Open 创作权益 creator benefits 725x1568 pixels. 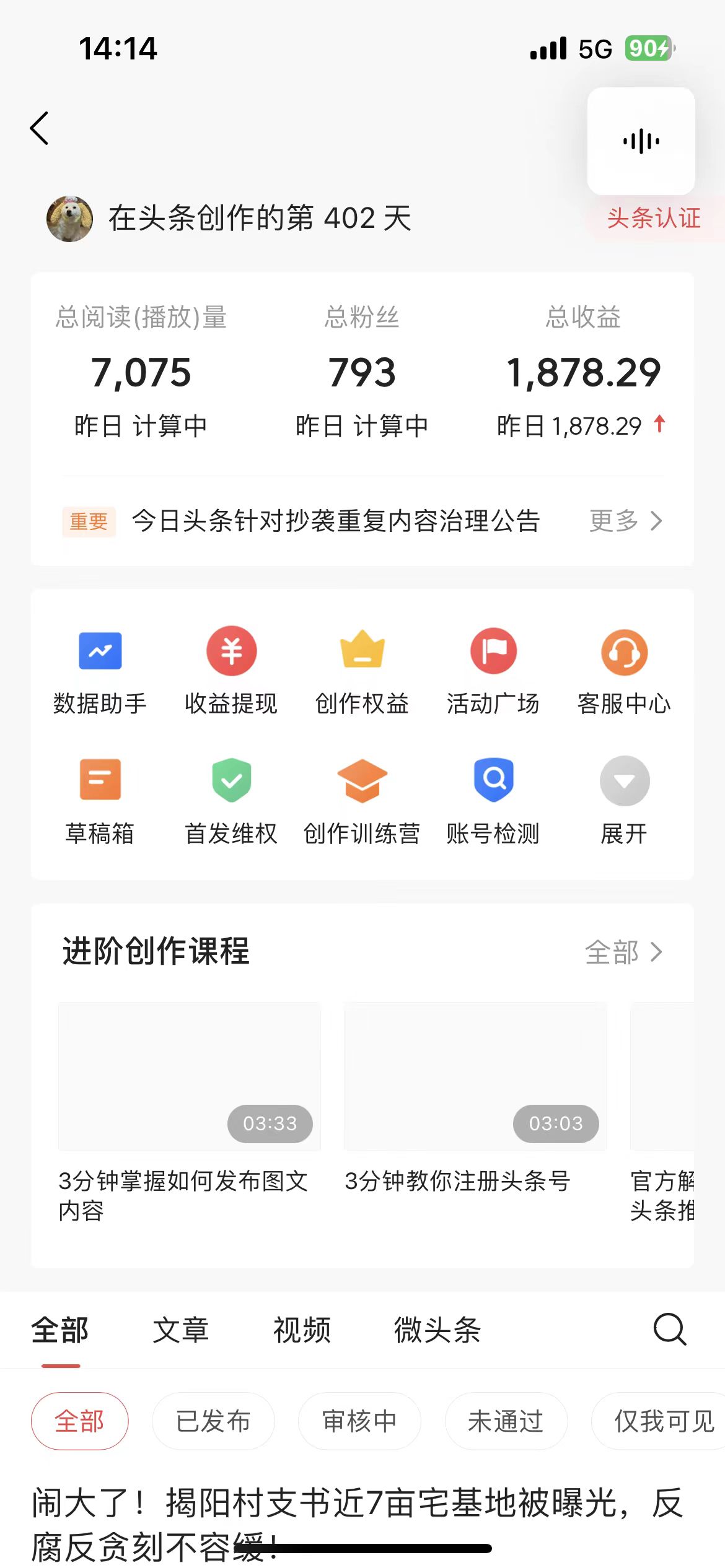(362, 670)
